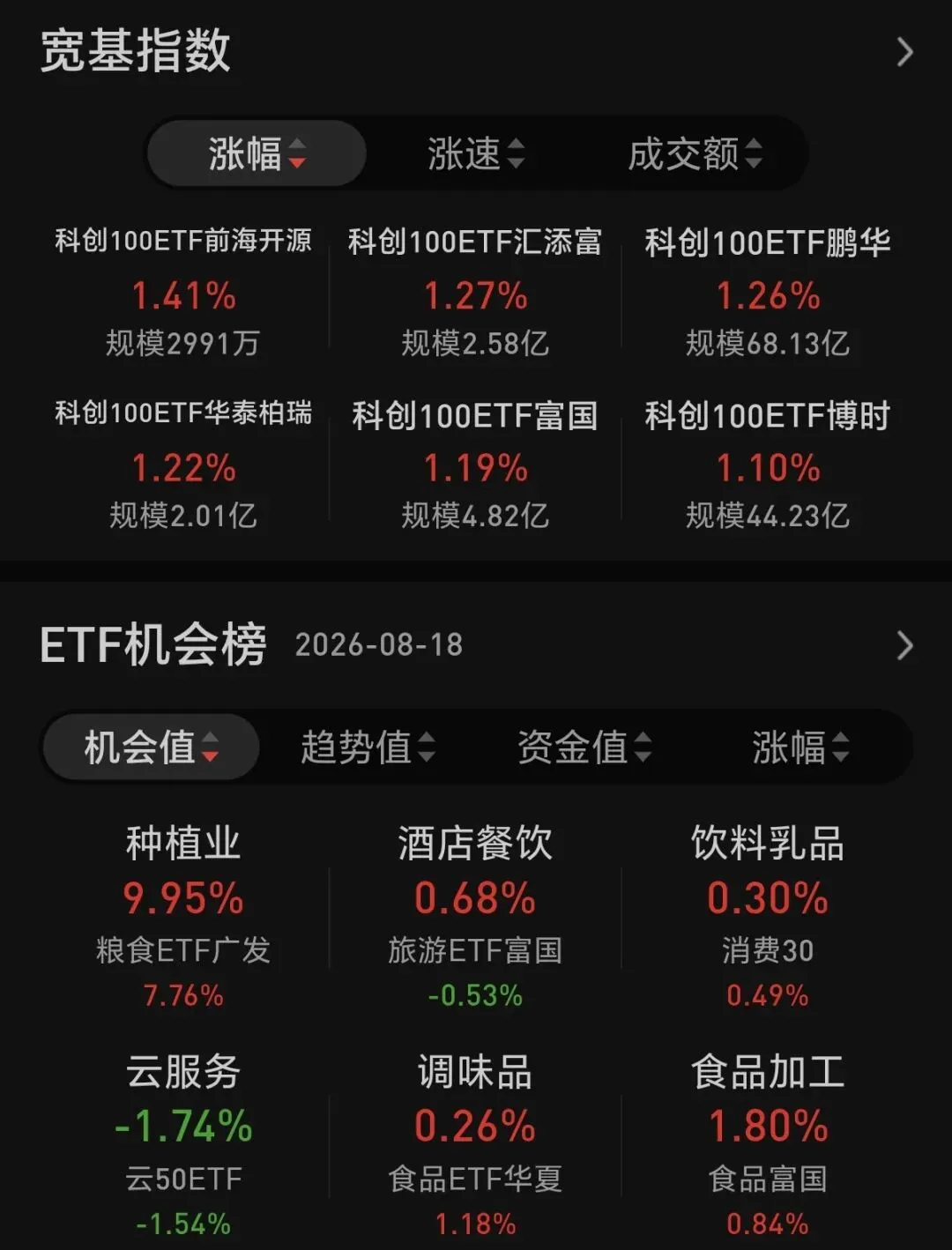
Task: Open 科创100ETF汇添富 details
Action: point(475,292)
